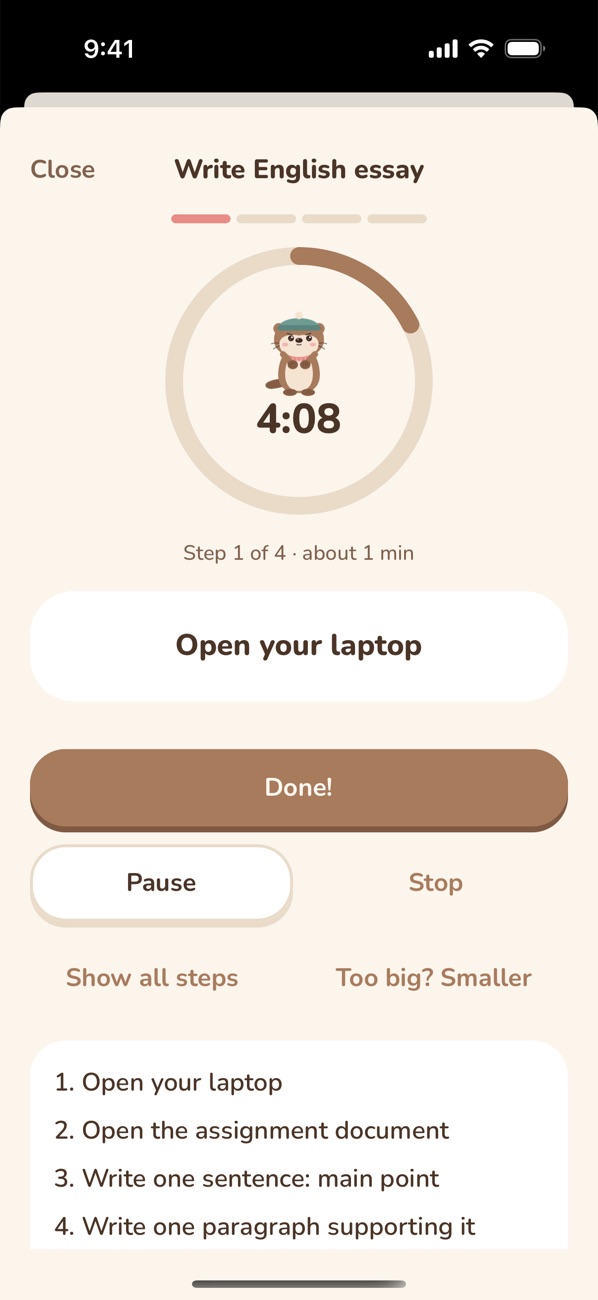This screenshot has width=598, height=1300.
Task: Mark the current step as Done
Action: pos(299,789)
